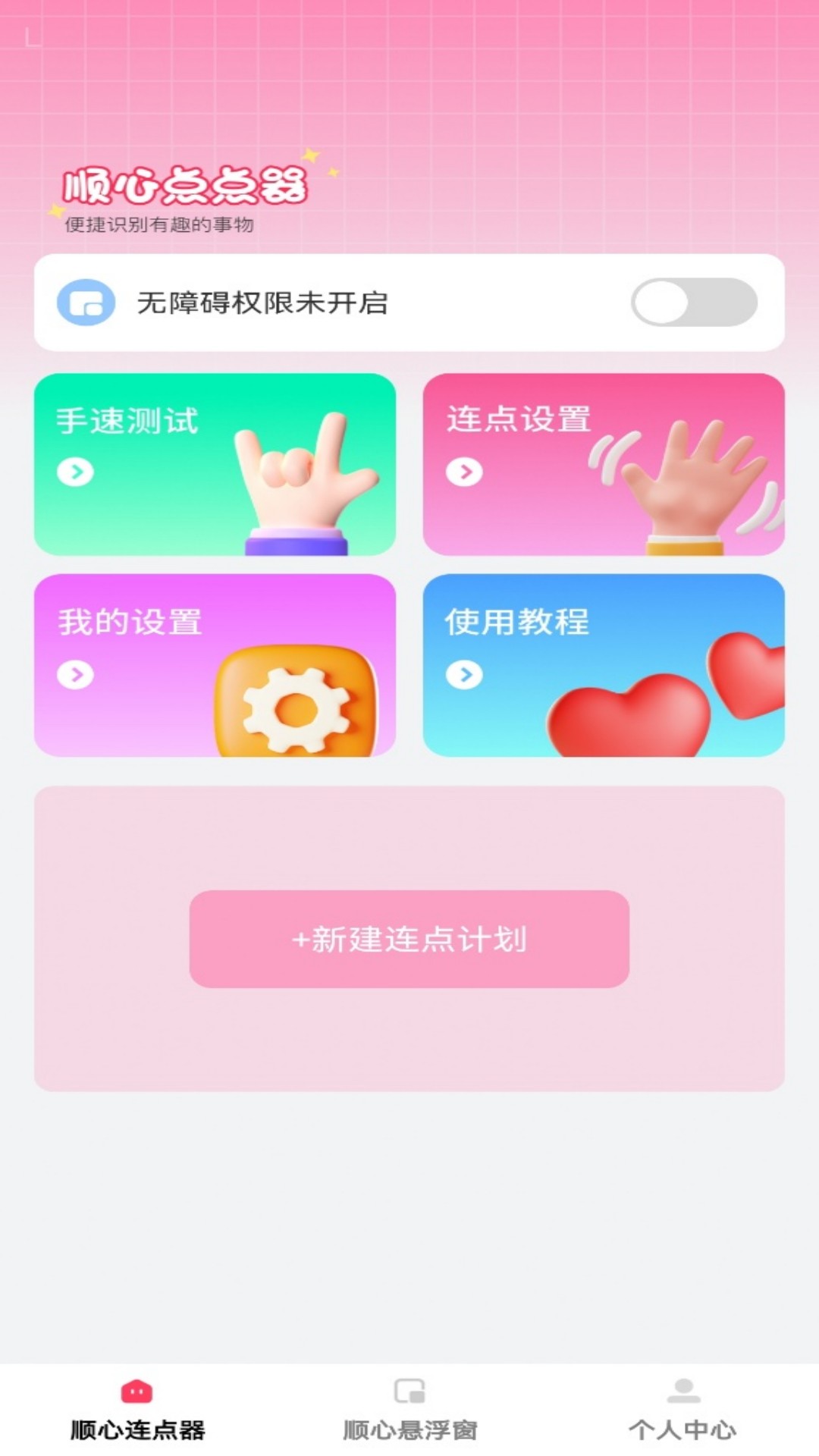
Task: Expand 使用教程 with its arrow circle
Action: click(464, 673)
